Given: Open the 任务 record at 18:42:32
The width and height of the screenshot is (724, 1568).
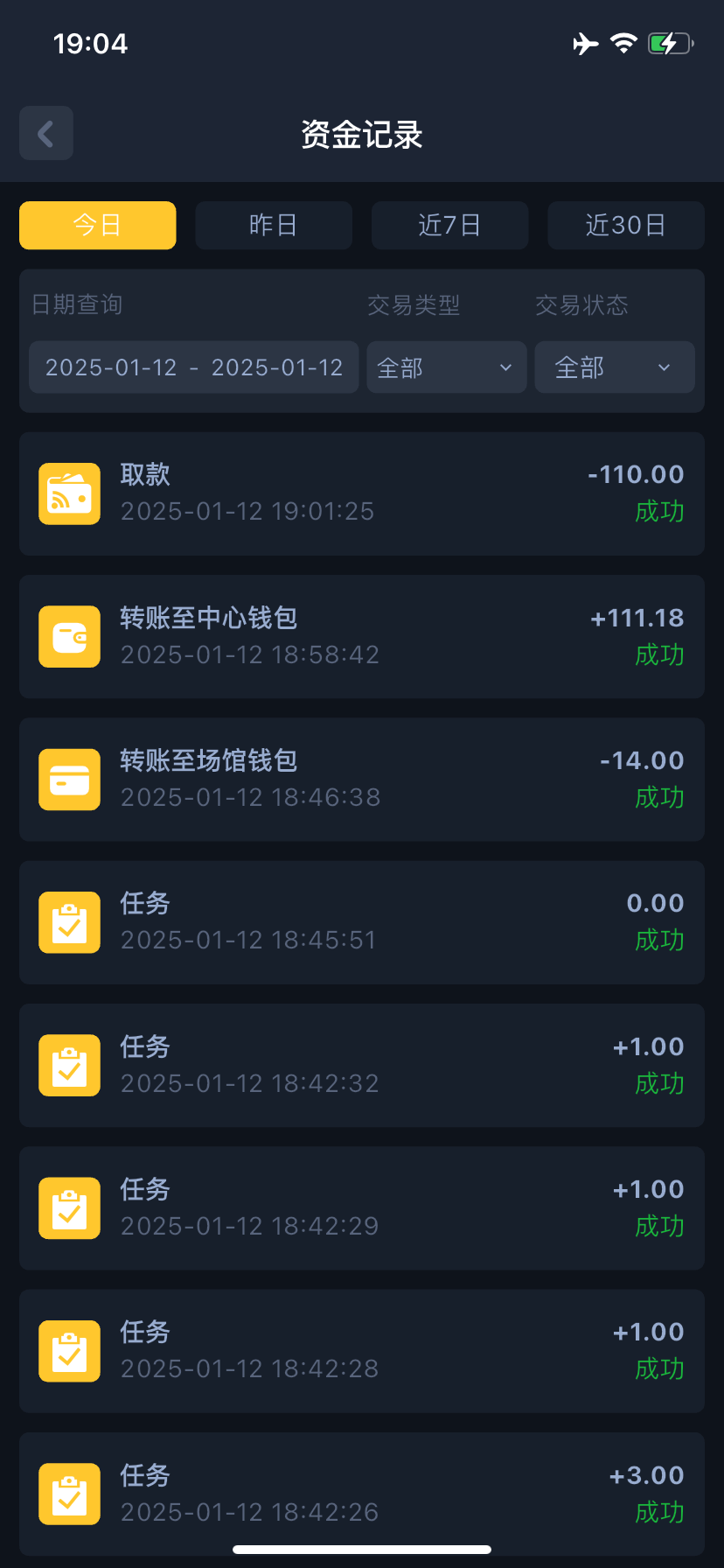Looking at the screenshot, I should [362, 1066].
